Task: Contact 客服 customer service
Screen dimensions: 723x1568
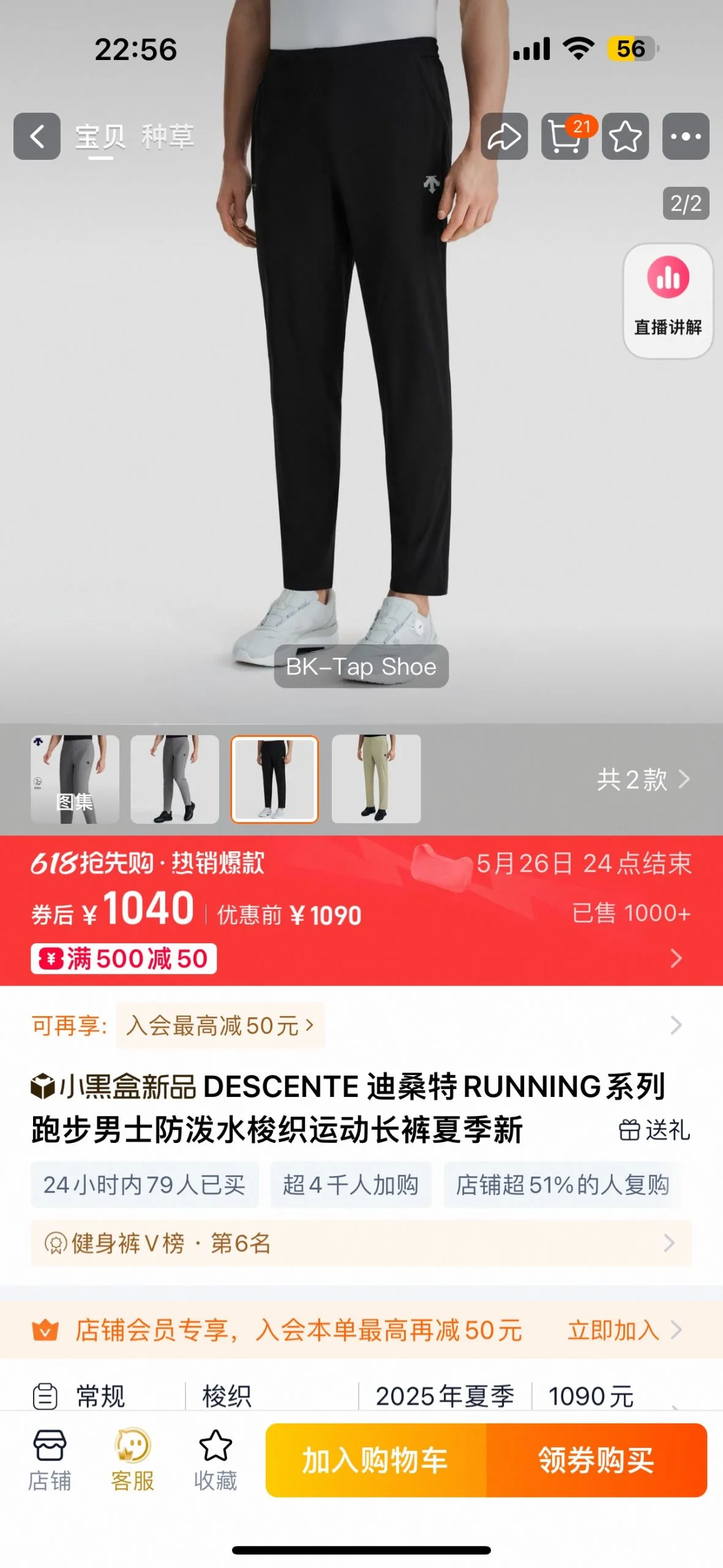Action: (x=132, y=1460)
